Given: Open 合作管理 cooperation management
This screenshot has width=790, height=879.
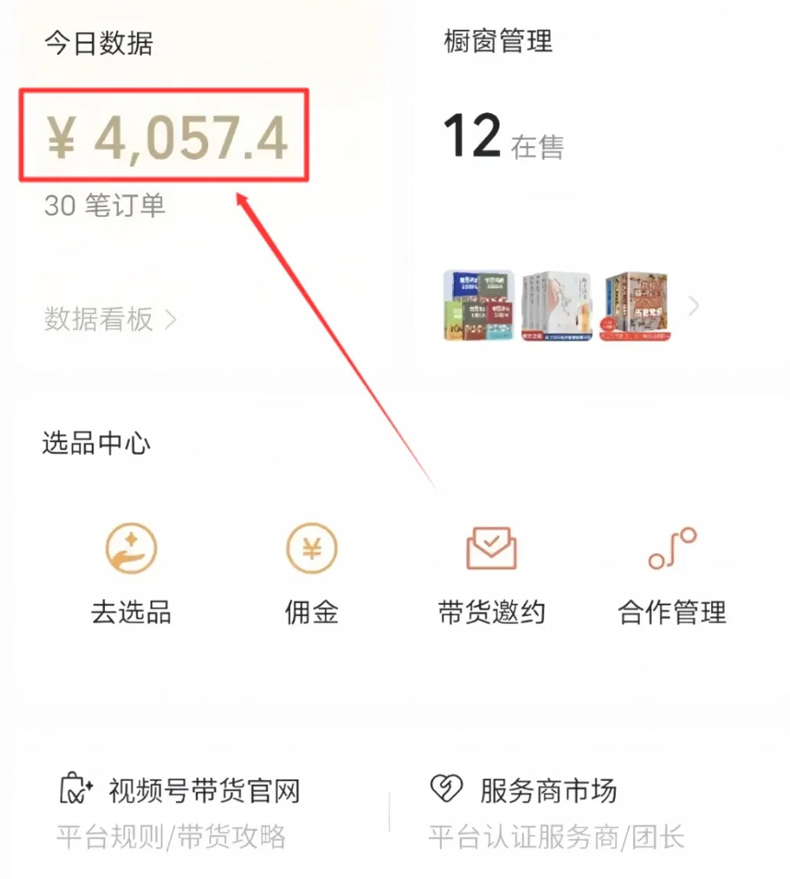Looking at the screenshot, I should point(672,573).
